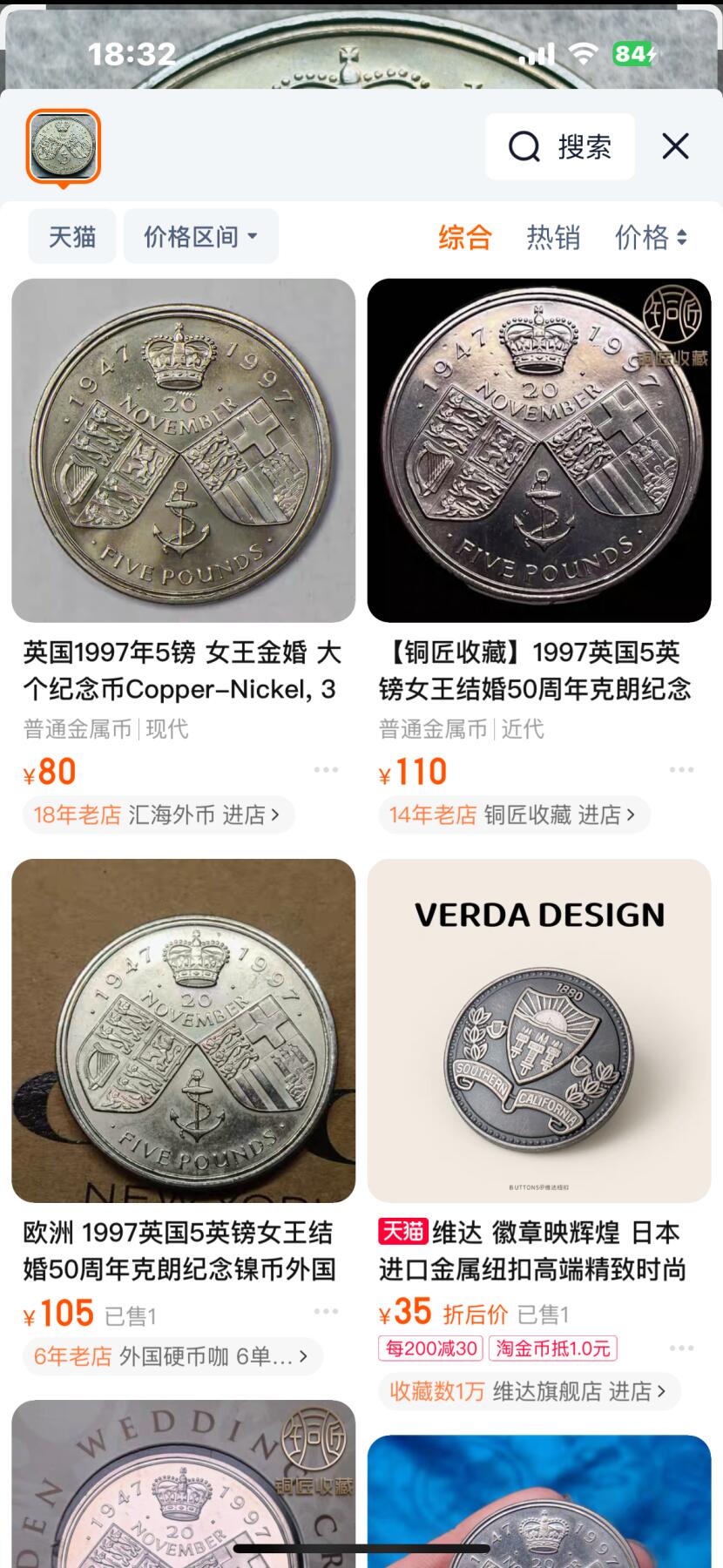The image size is (723, 1568).
Task: Switch to the 热销 sort tab
Action: [553, 237]
